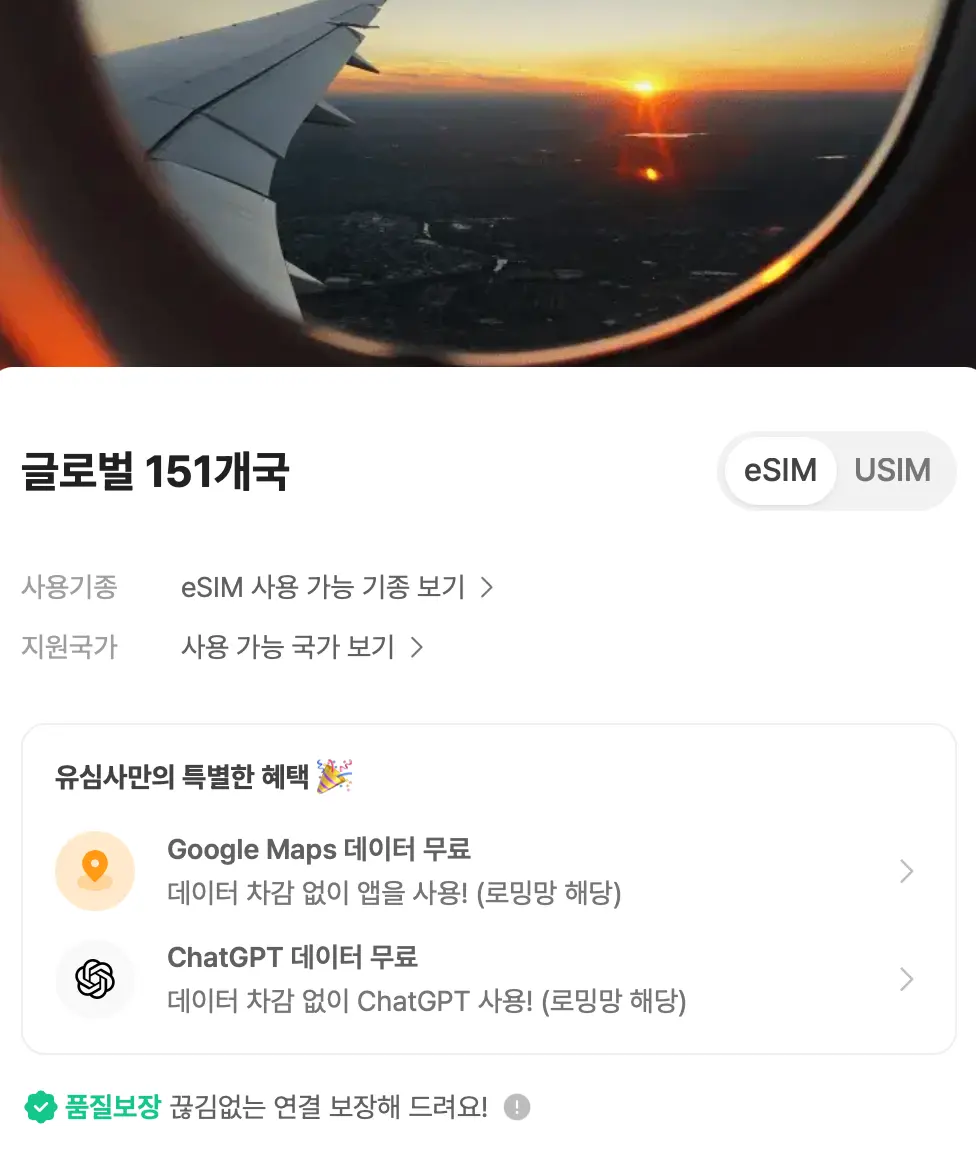The width and height of the screenshot is (976, 1150).
Task: Open 사용 가능 국가 보기 link
Action: click(302, 647)
